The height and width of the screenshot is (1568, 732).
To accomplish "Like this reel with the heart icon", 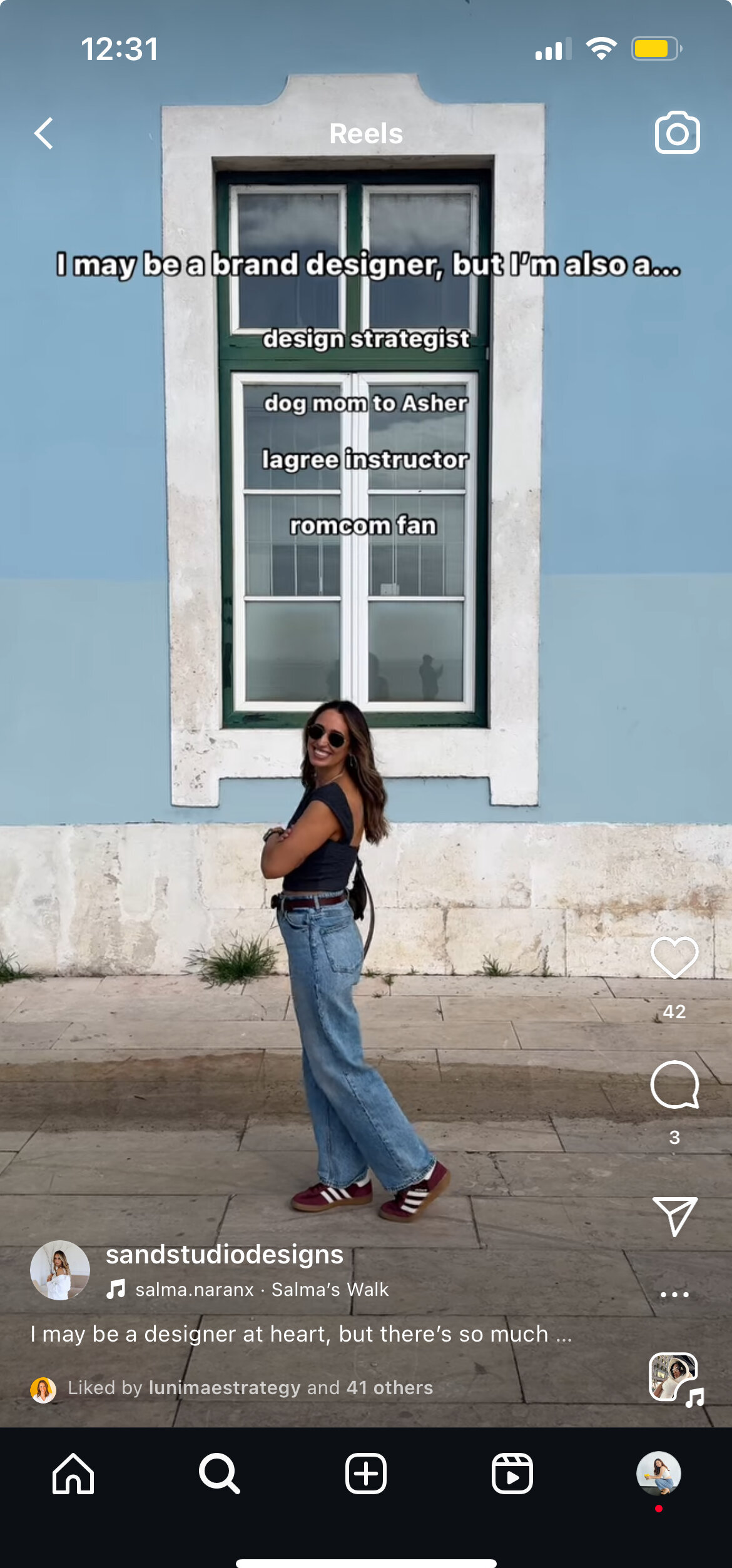I will 674,958.
